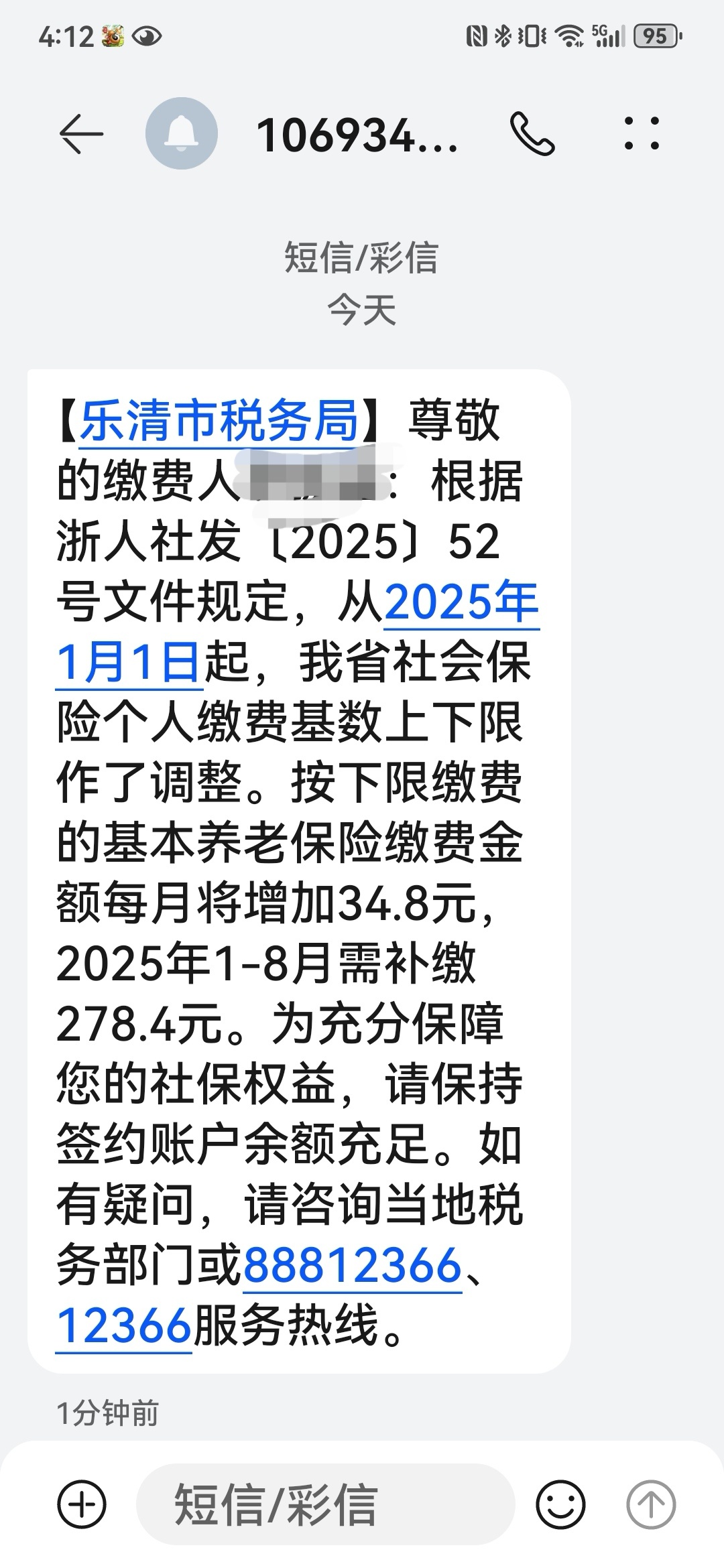Screen dimensions: 724x1568
Task: Open the plus attachment menu
Action: coord(82,1504)
